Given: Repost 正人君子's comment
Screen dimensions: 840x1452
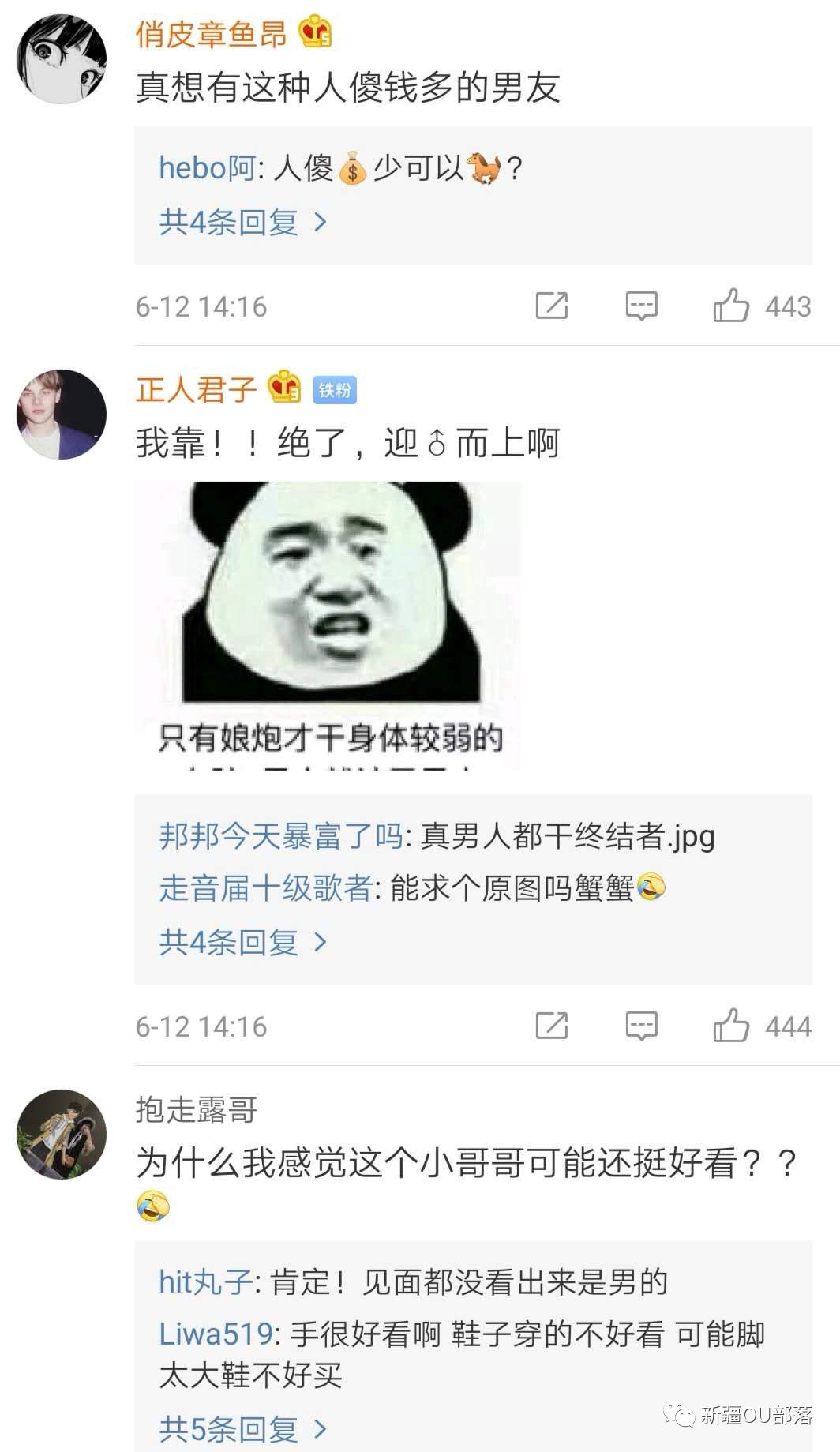Looking at the screenshot, I should 551,1026.
